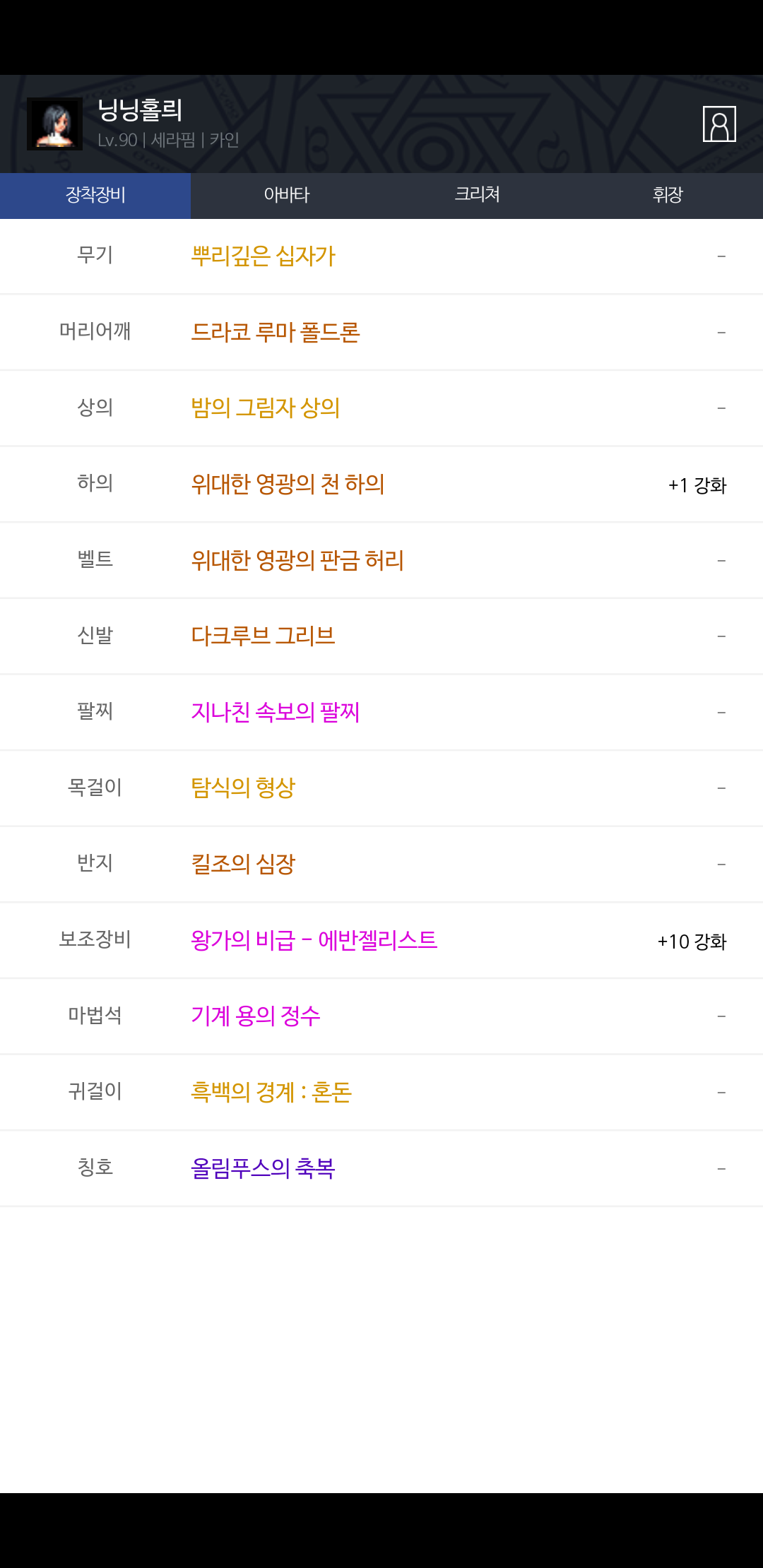Image resolution: width=763 pixels, height=1568 pixels.
Task: Switch to the 아바타 tab
Action: point(286,196)
